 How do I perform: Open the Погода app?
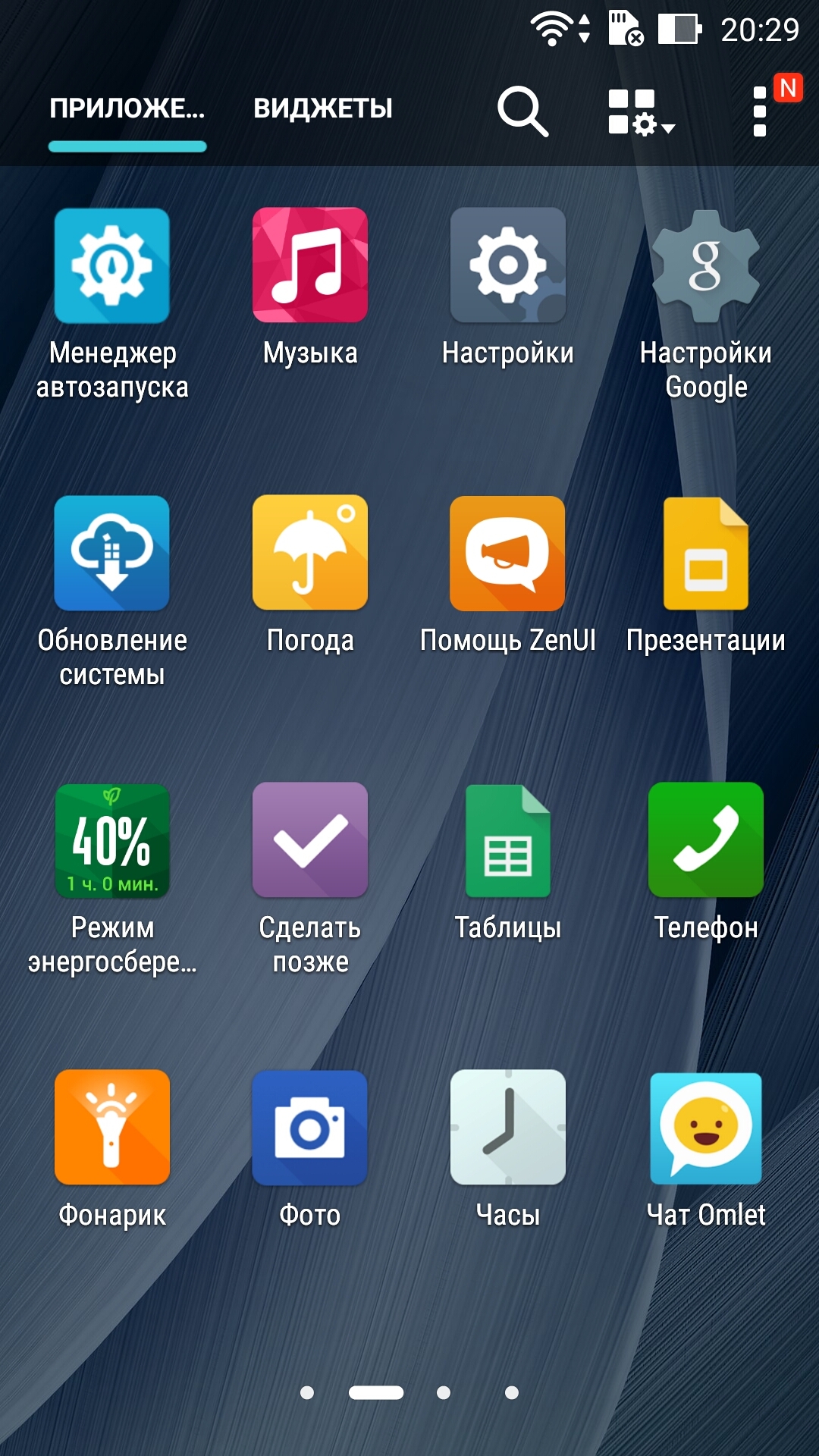(x=310, y=554)
